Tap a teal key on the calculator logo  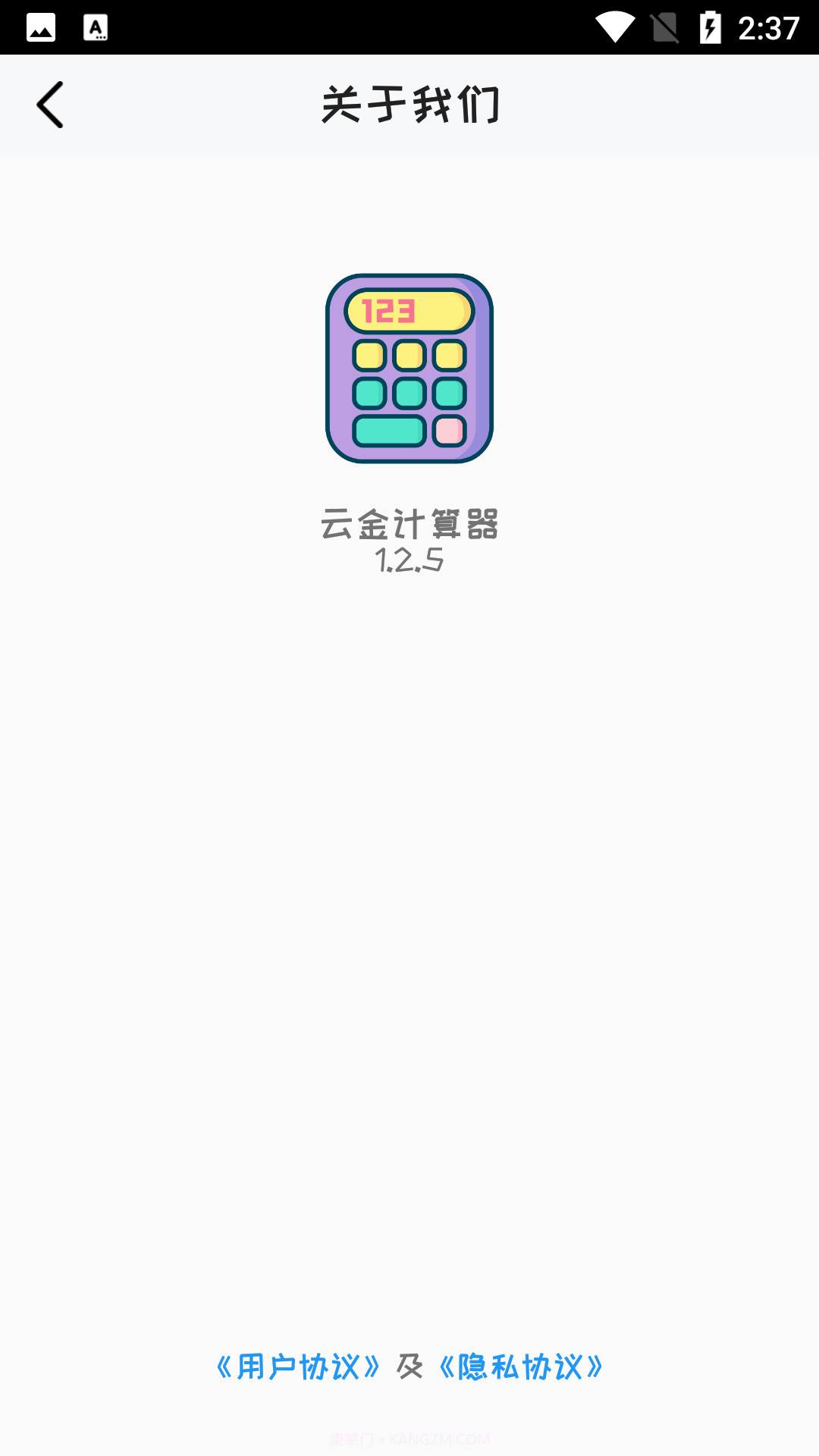[x=408, y=394]
